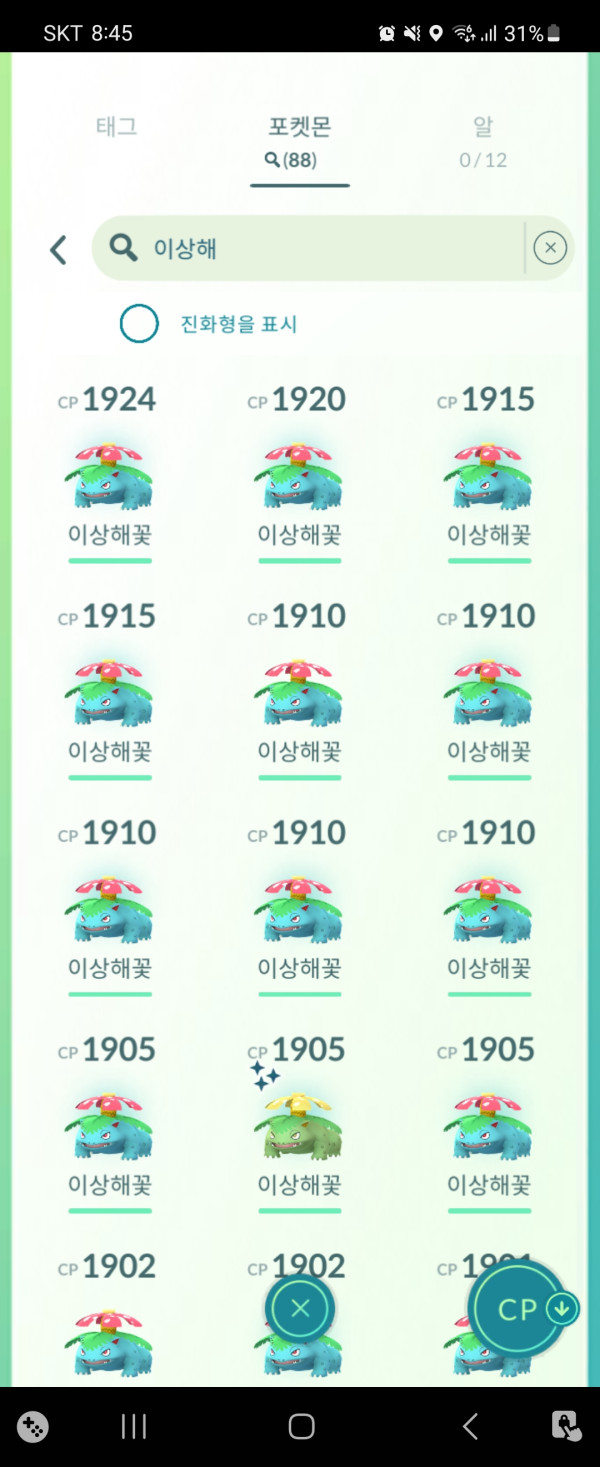Open the CP 1924 이상해꽃

(109, 475)
